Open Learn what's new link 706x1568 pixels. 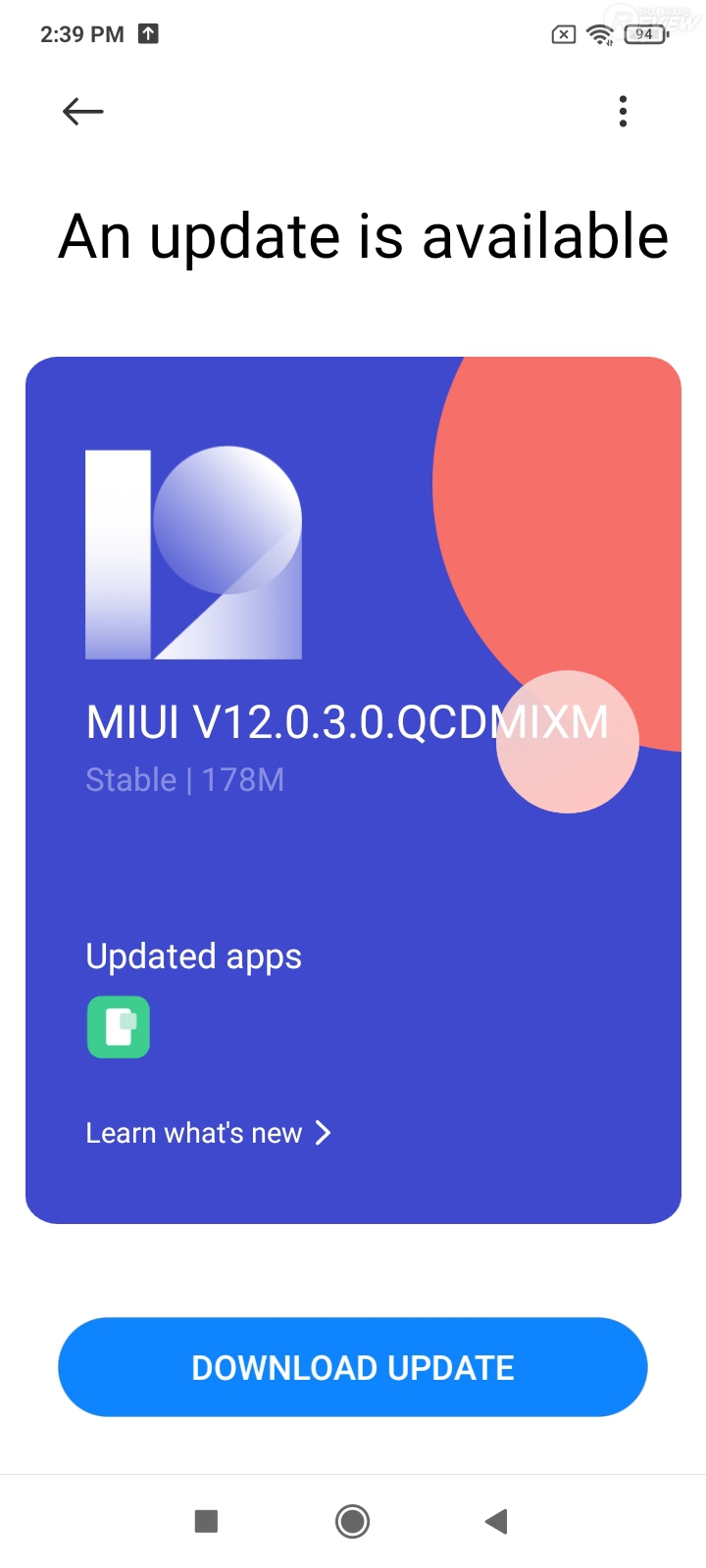point(208,1133)
